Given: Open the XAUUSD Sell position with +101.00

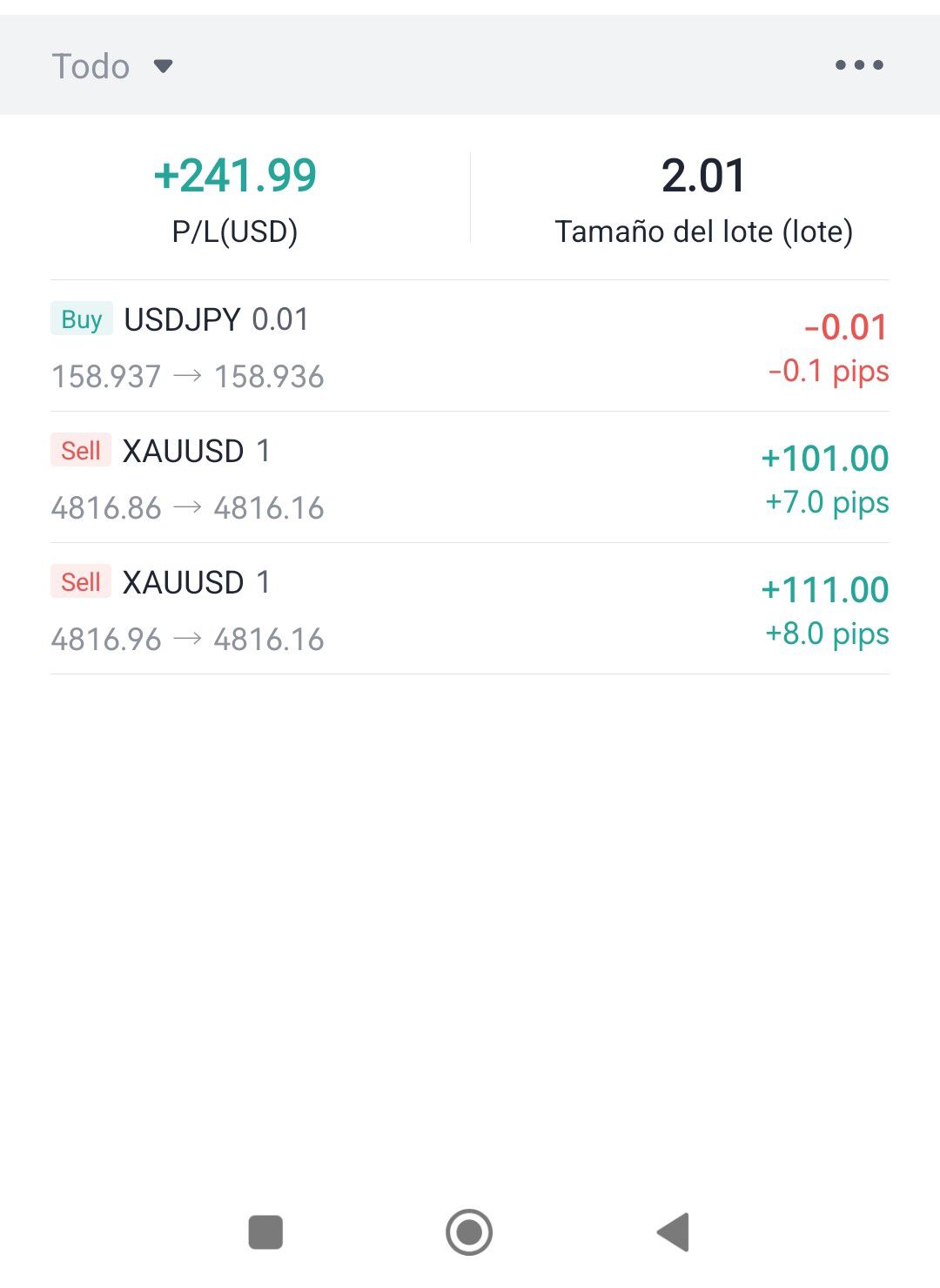Looking at the screenshot, I should [470, 478].
